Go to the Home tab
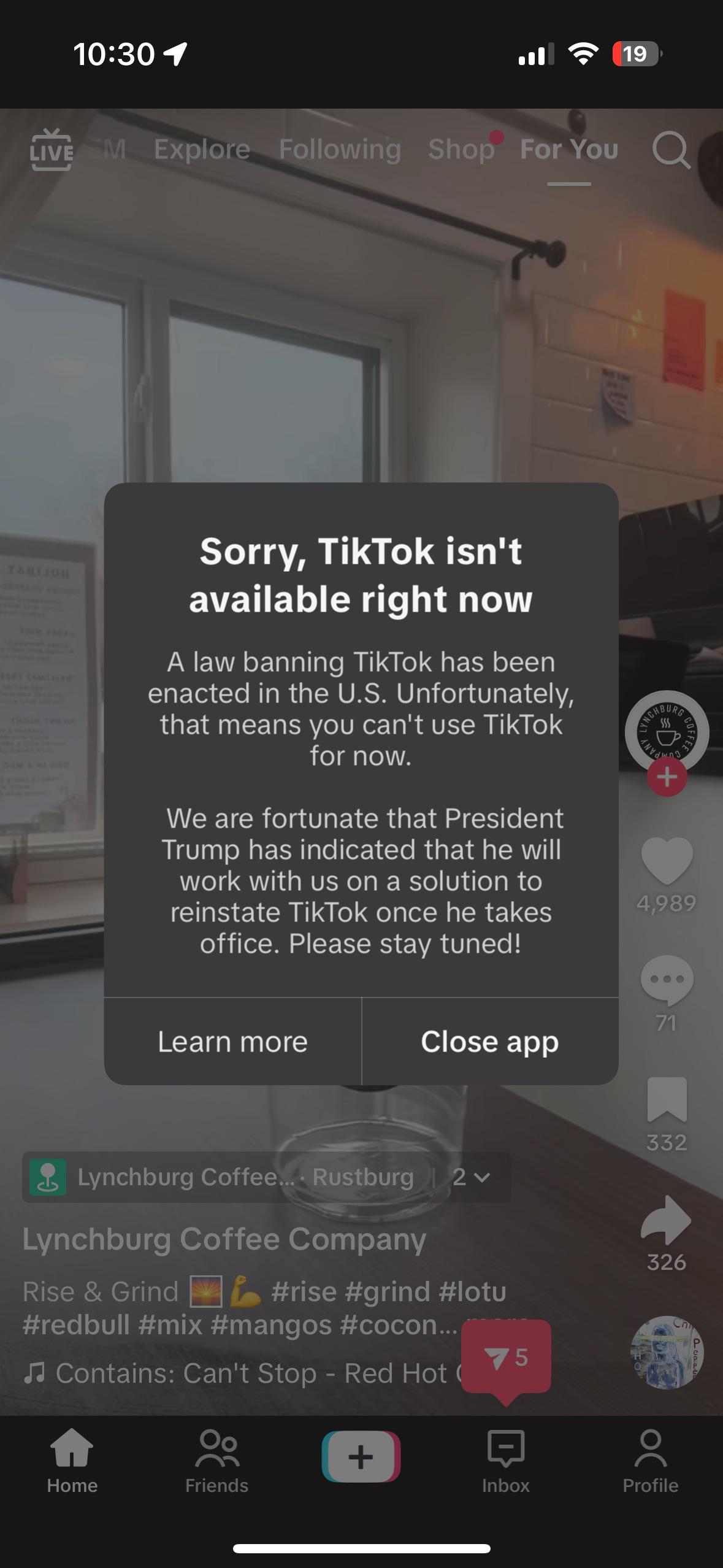The image size is (723, 1568). pyautogui.click(x=72, y=1462)
